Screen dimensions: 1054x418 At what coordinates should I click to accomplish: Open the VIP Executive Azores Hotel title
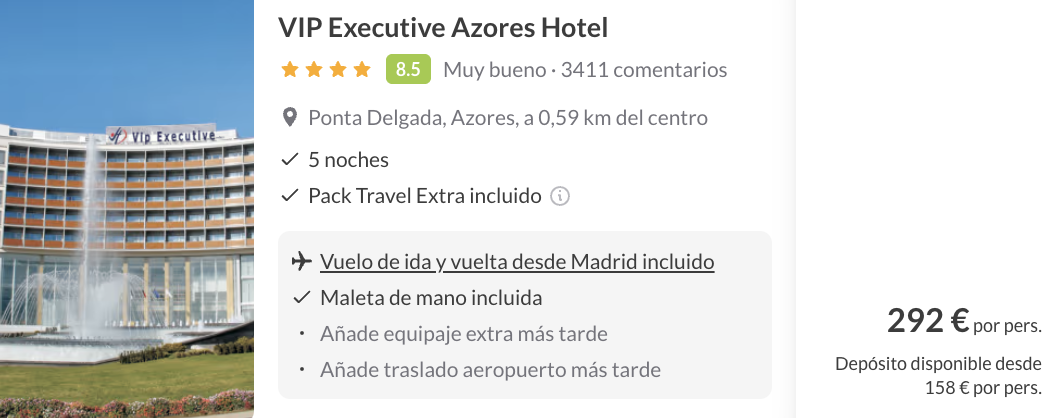(x=443, y=27)
